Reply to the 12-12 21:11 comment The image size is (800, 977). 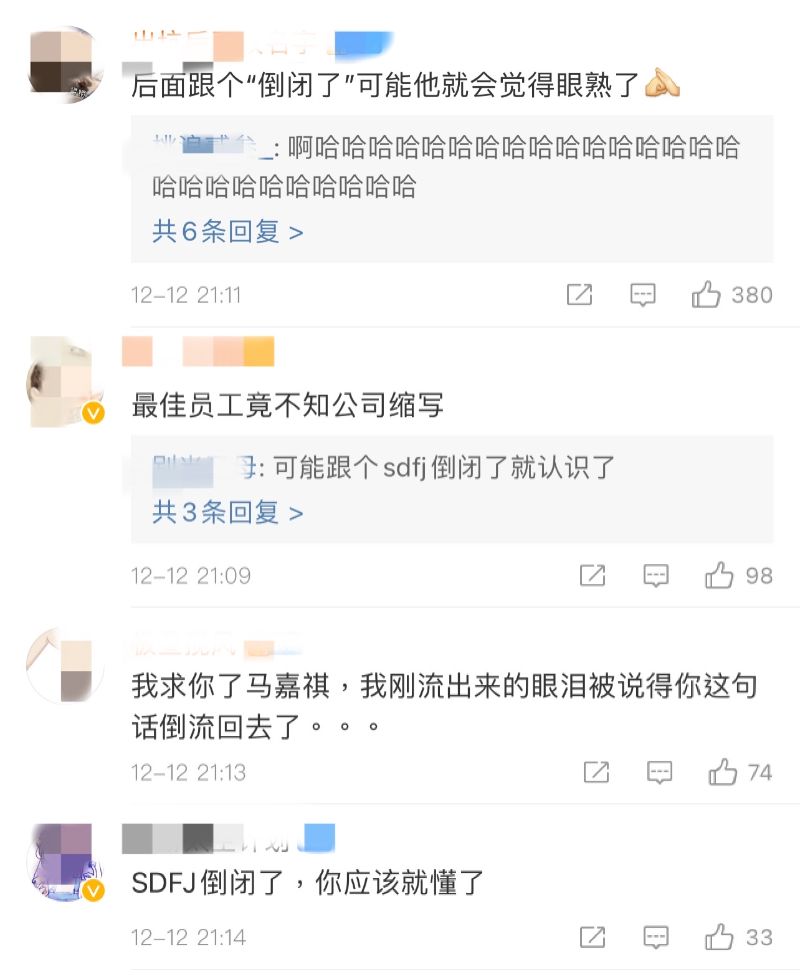coord(642,295)
